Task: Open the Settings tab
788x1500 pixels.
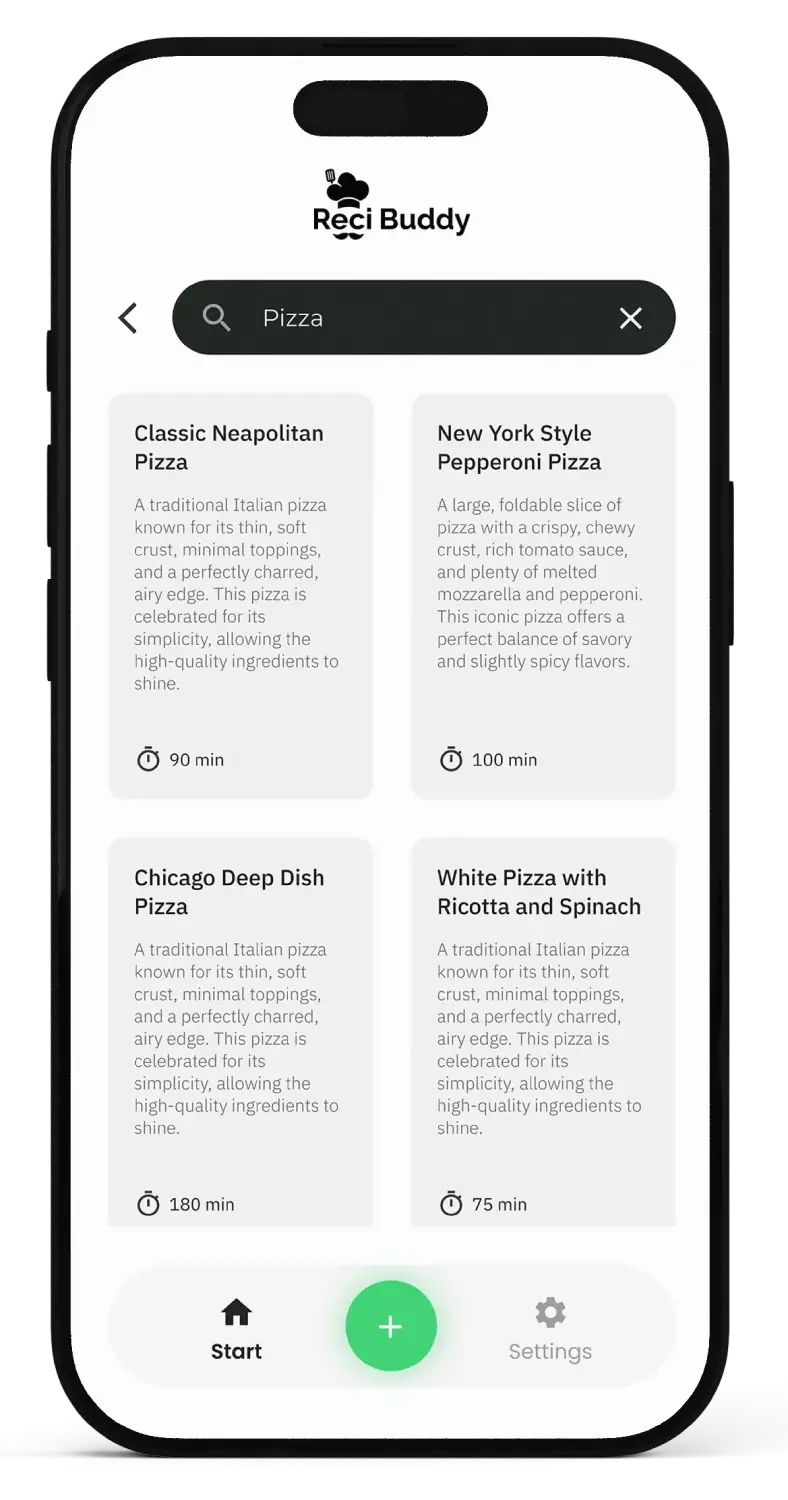Action: 550,1328
